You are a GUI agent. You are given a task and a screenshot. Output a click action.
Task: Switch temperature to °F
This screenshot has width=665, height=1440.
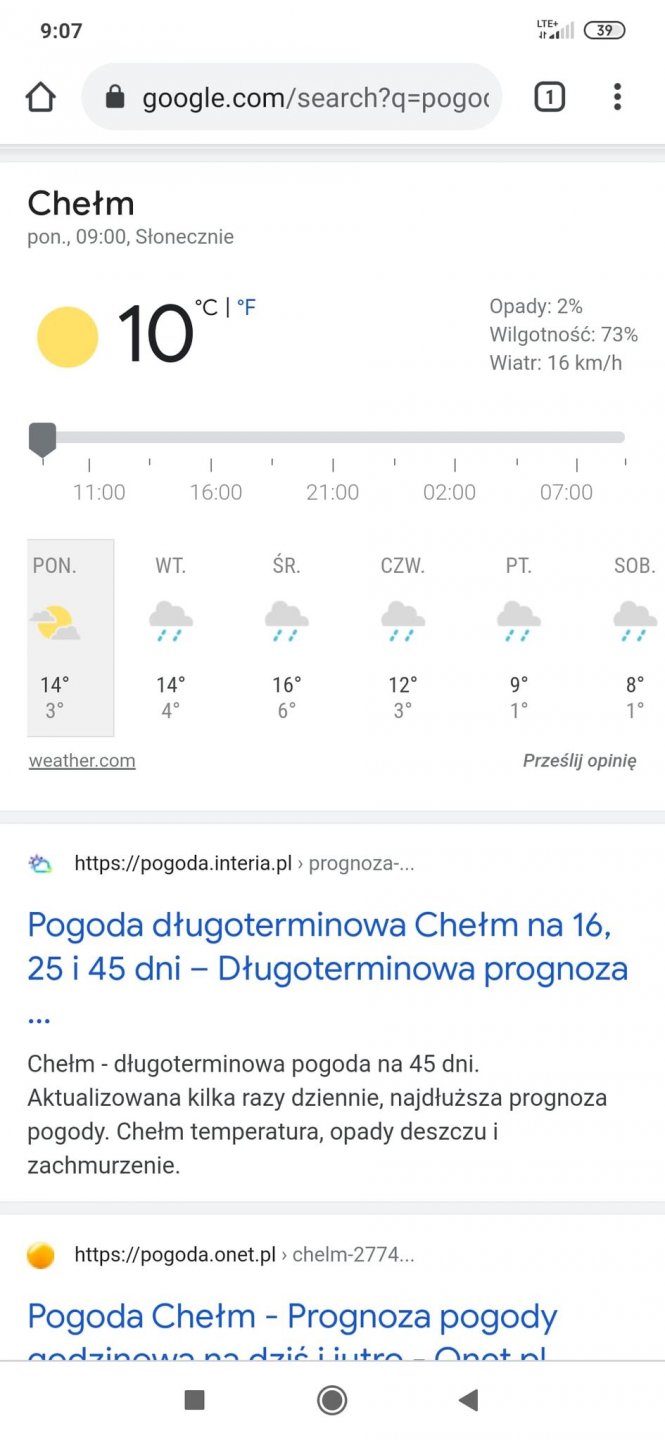tap(246, 308)
